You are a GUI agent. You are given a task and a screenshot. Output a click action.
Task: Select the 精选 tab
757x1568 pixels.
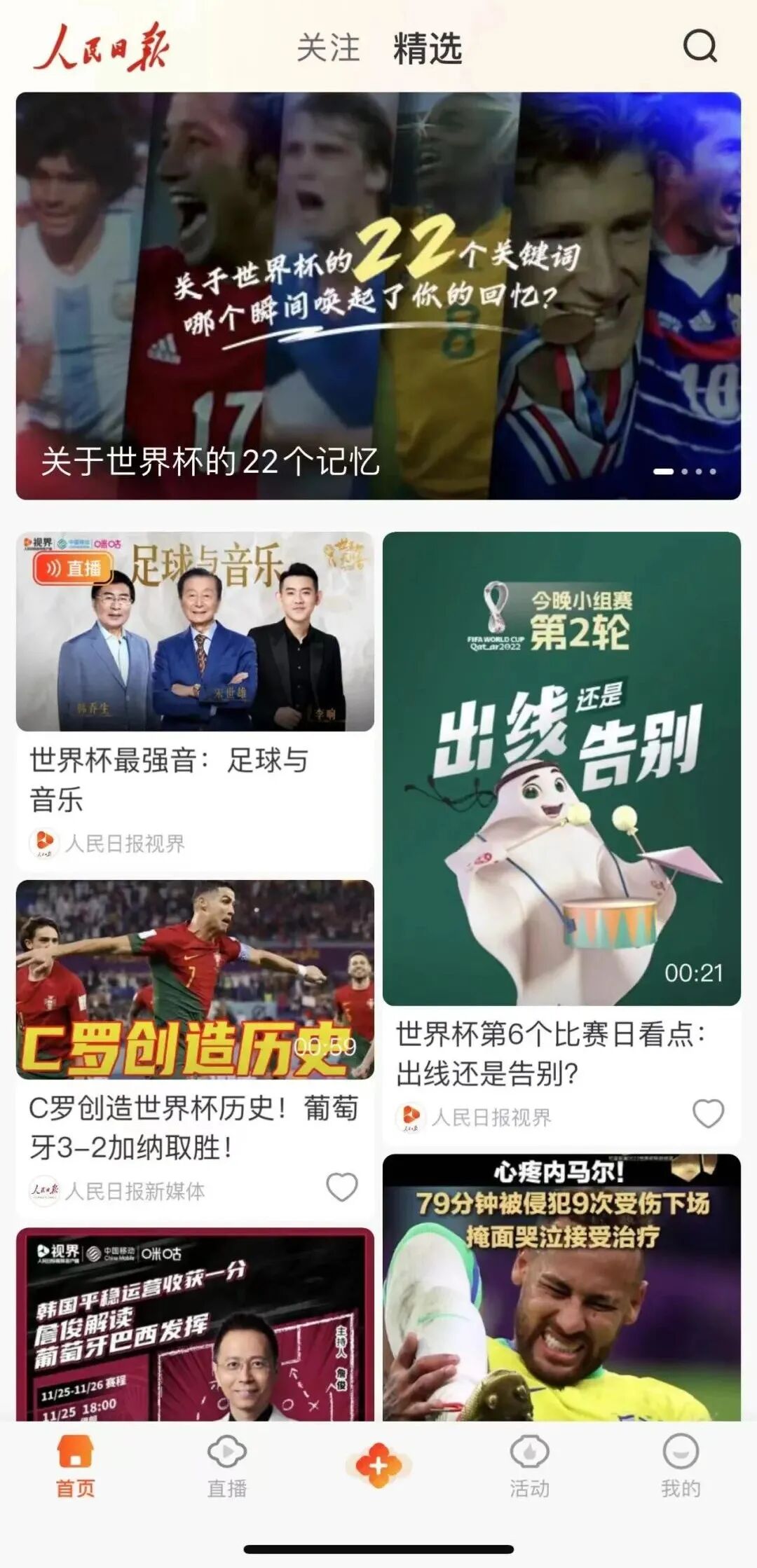click(428, 48)
